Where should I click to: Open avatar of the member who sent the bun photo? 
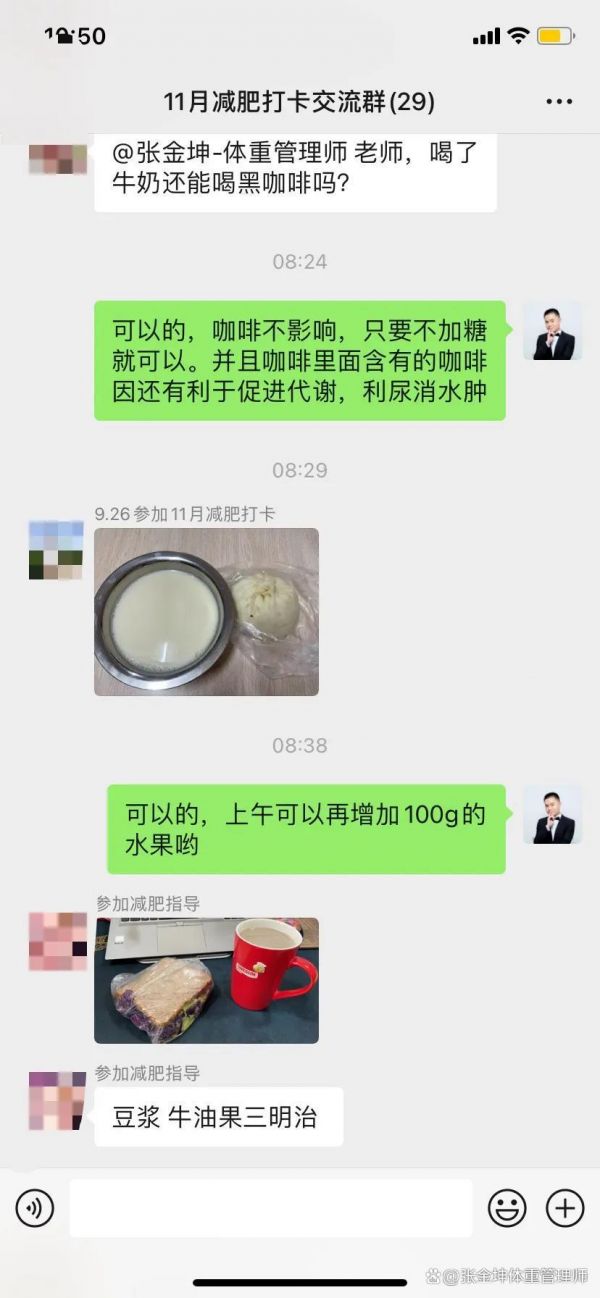click(x=57, y=550)
